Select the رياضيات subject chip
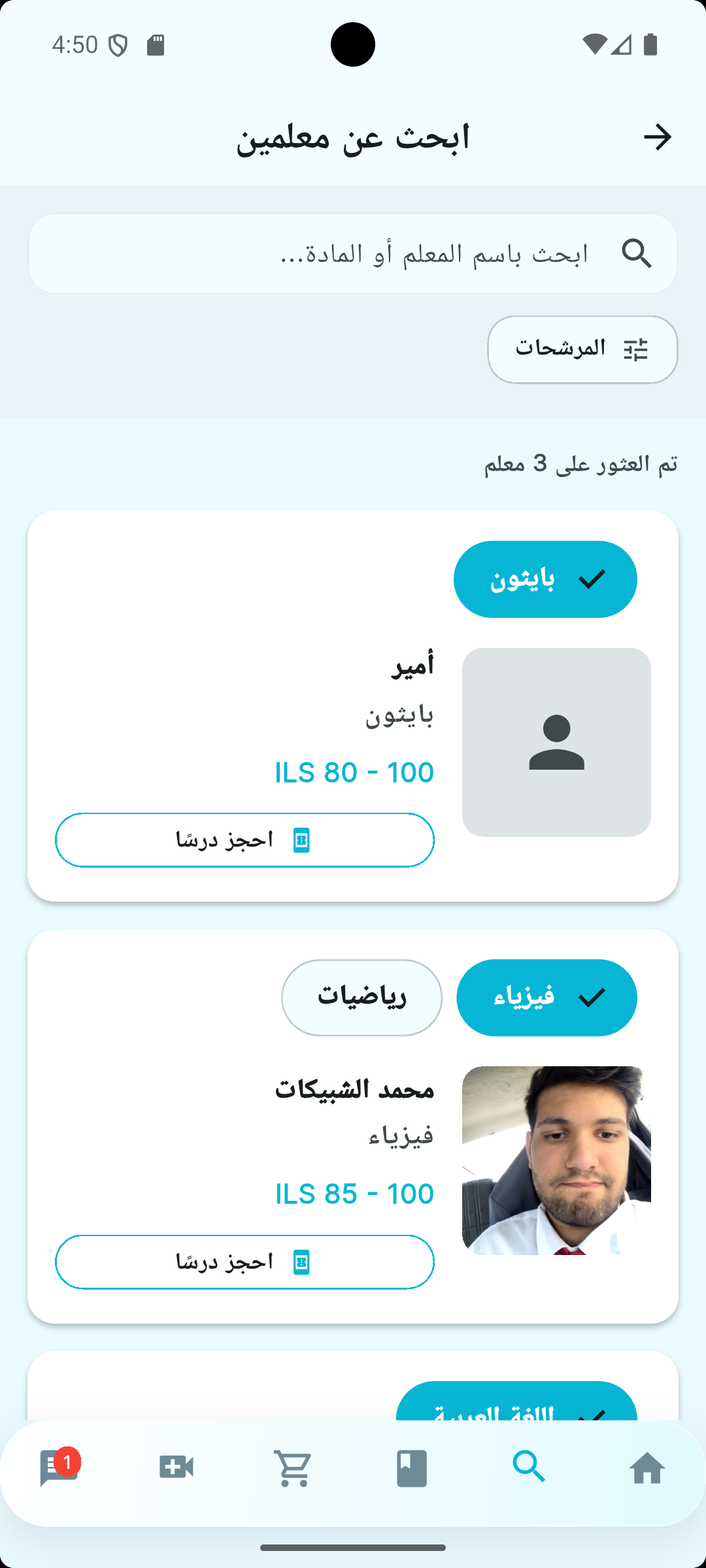706x1568 pixels. pos(362,996)
